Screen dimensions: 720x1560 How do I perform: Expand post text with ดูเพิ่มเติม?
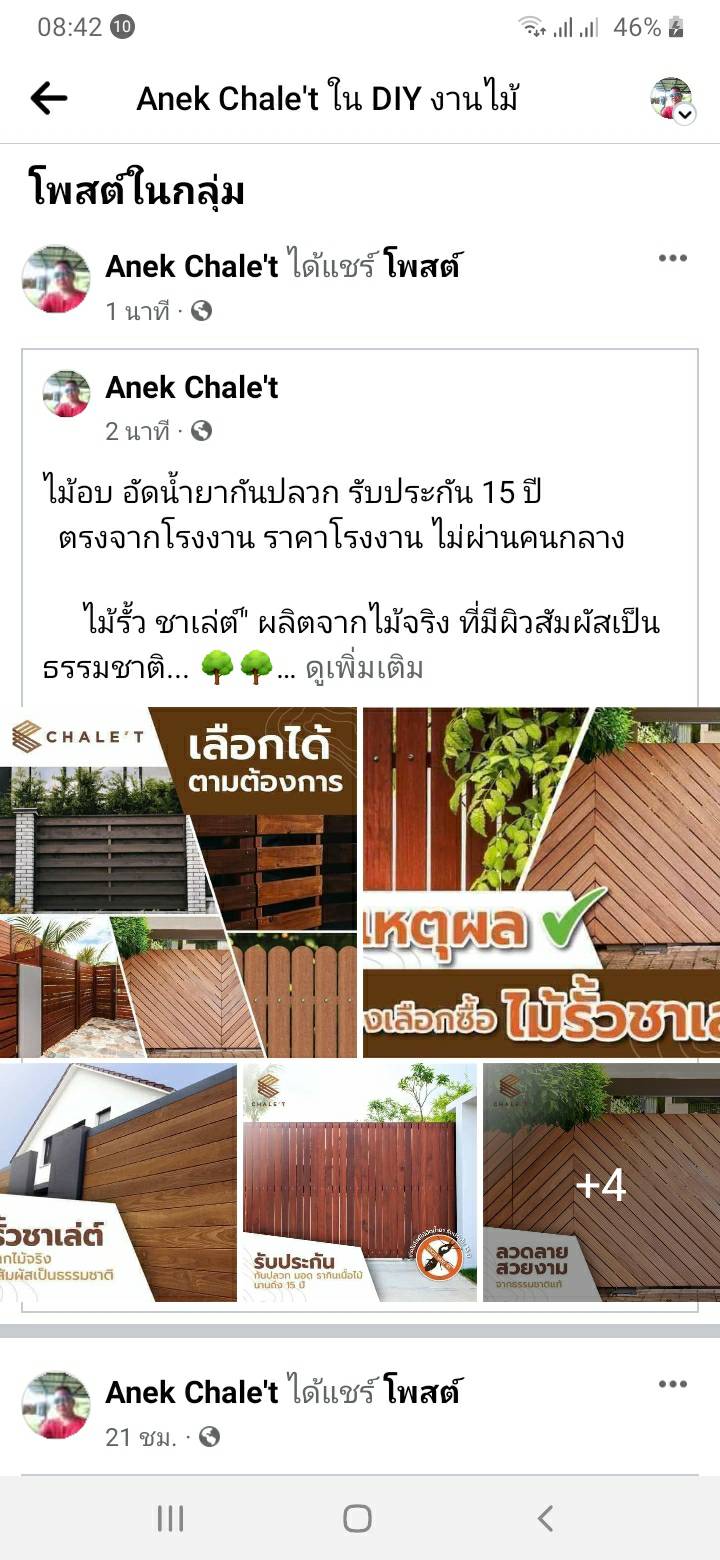click(364, 668)
